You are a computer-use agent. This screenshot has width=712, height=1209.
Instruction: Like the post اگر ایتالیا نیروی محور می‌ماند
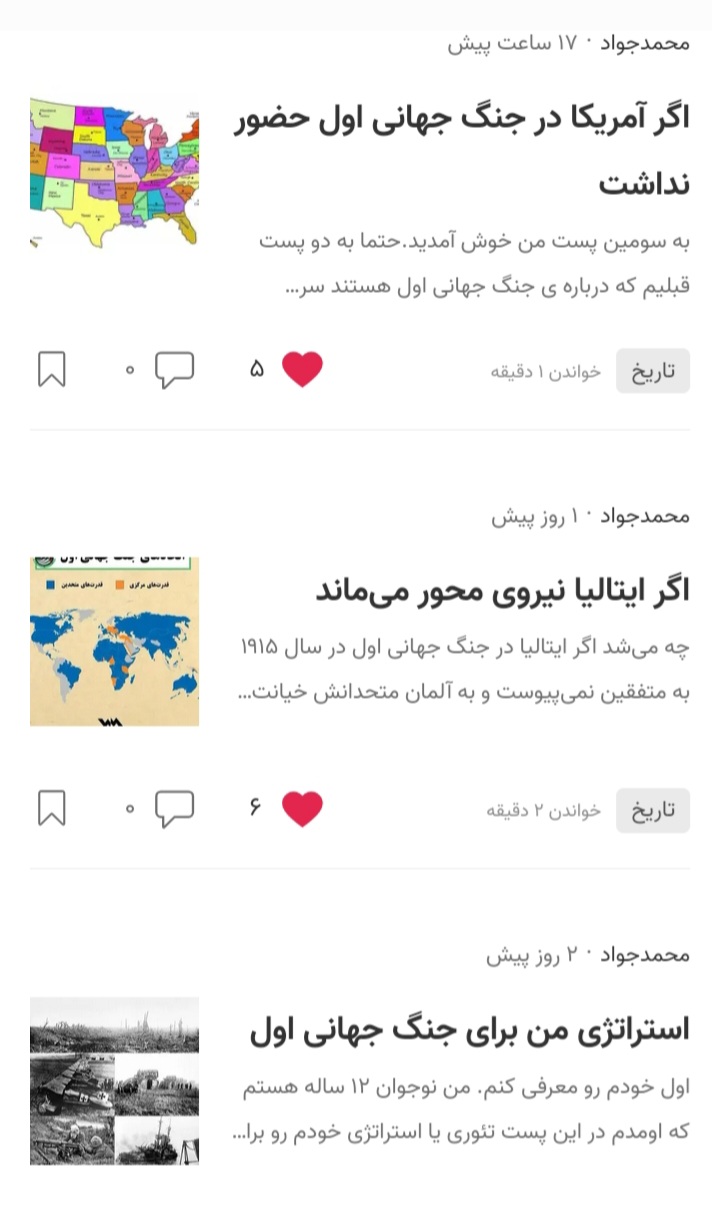(x=302, y=808)
